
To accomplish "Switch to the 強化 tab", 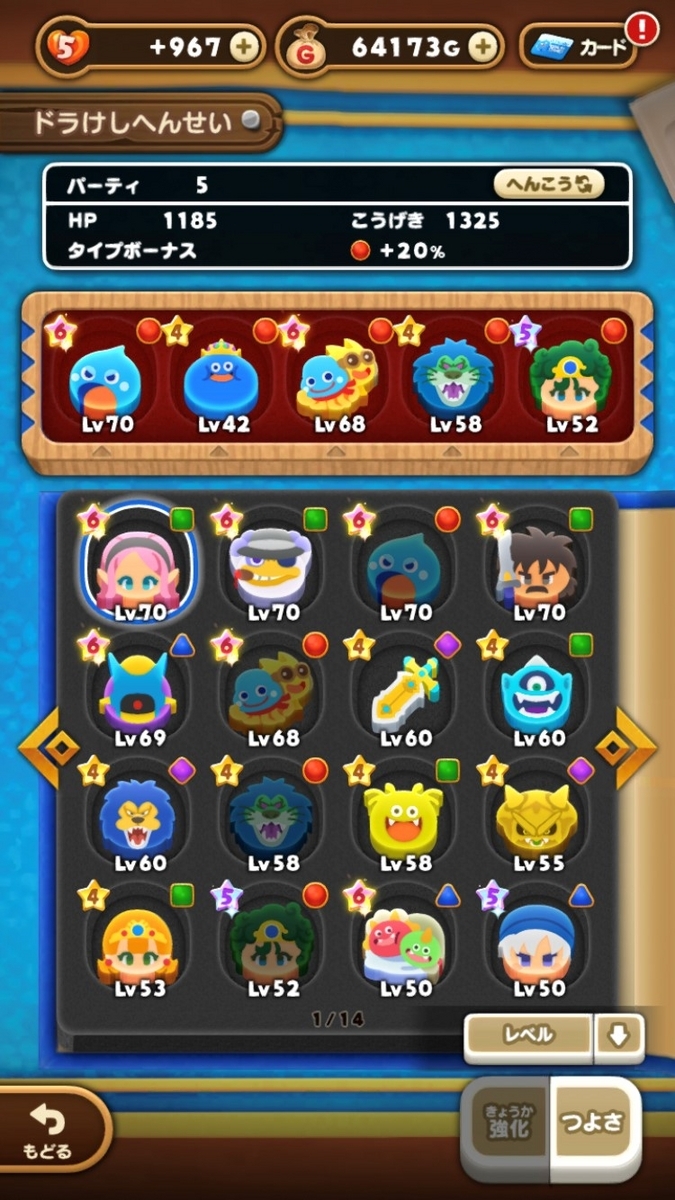I will point(503,1122).
